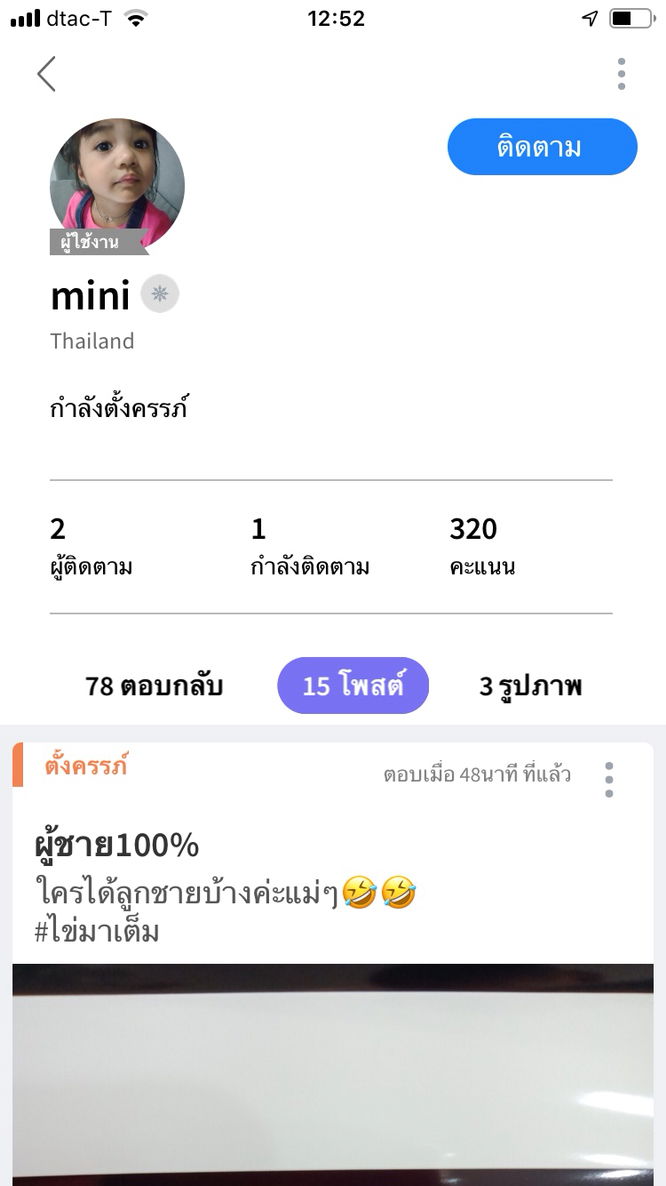Tap the ตั้งครรภ์ category tag on post
This screenshot has width=666, height=1186.
coord(86,767)
